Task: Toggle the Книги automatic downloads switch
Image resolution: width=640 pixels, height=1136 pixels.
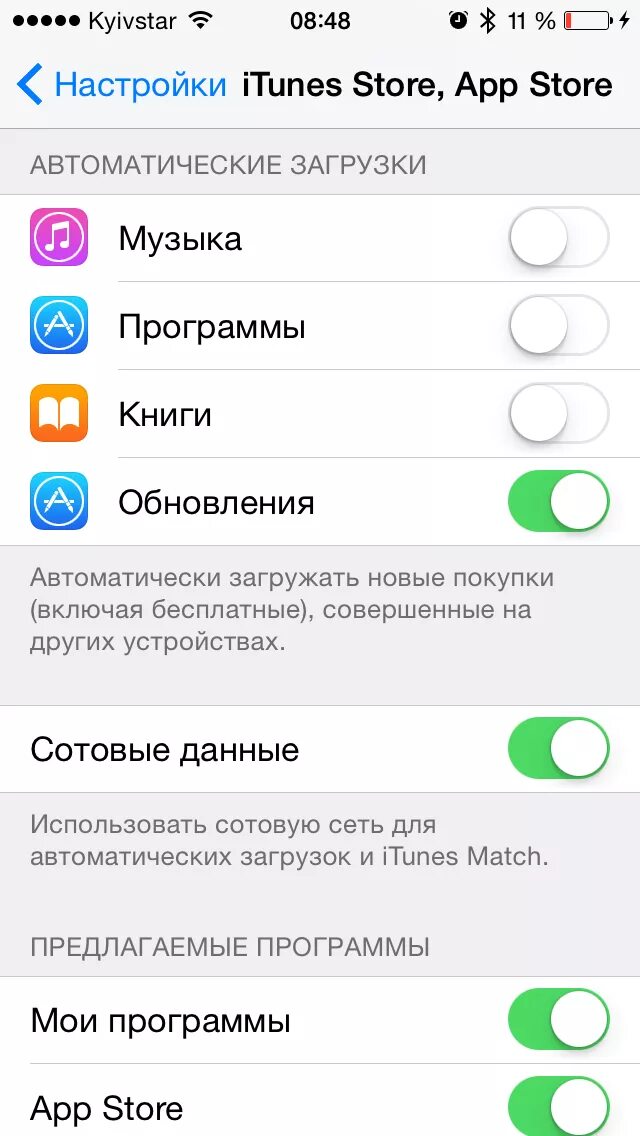Action: pos(558,414)
